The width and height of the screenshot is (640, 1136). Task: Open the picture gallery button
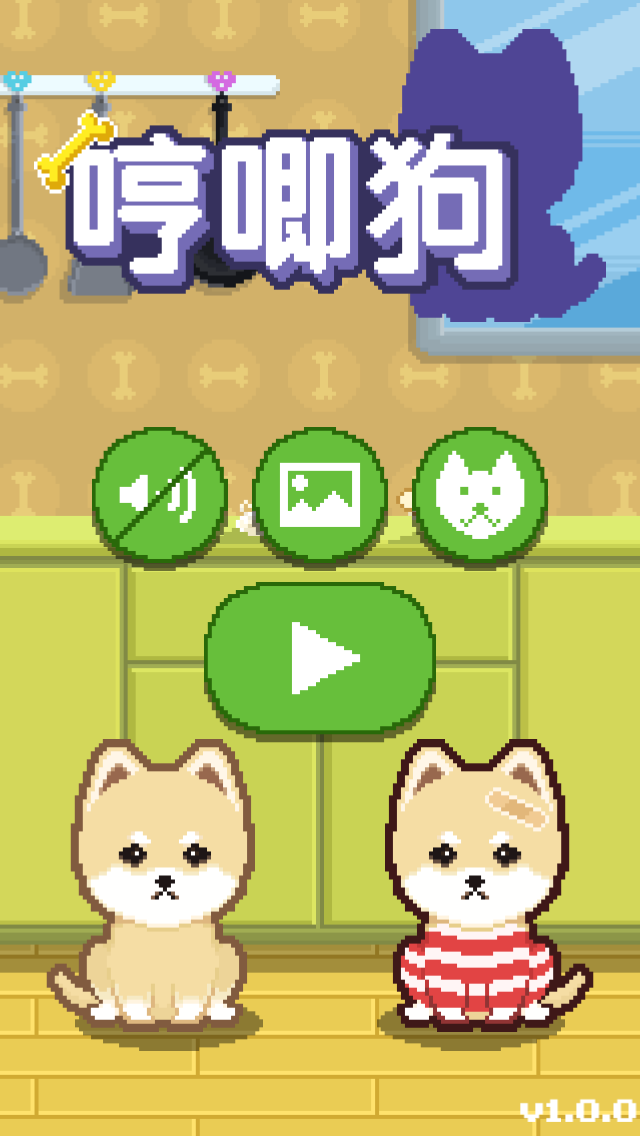click(320, 495)
